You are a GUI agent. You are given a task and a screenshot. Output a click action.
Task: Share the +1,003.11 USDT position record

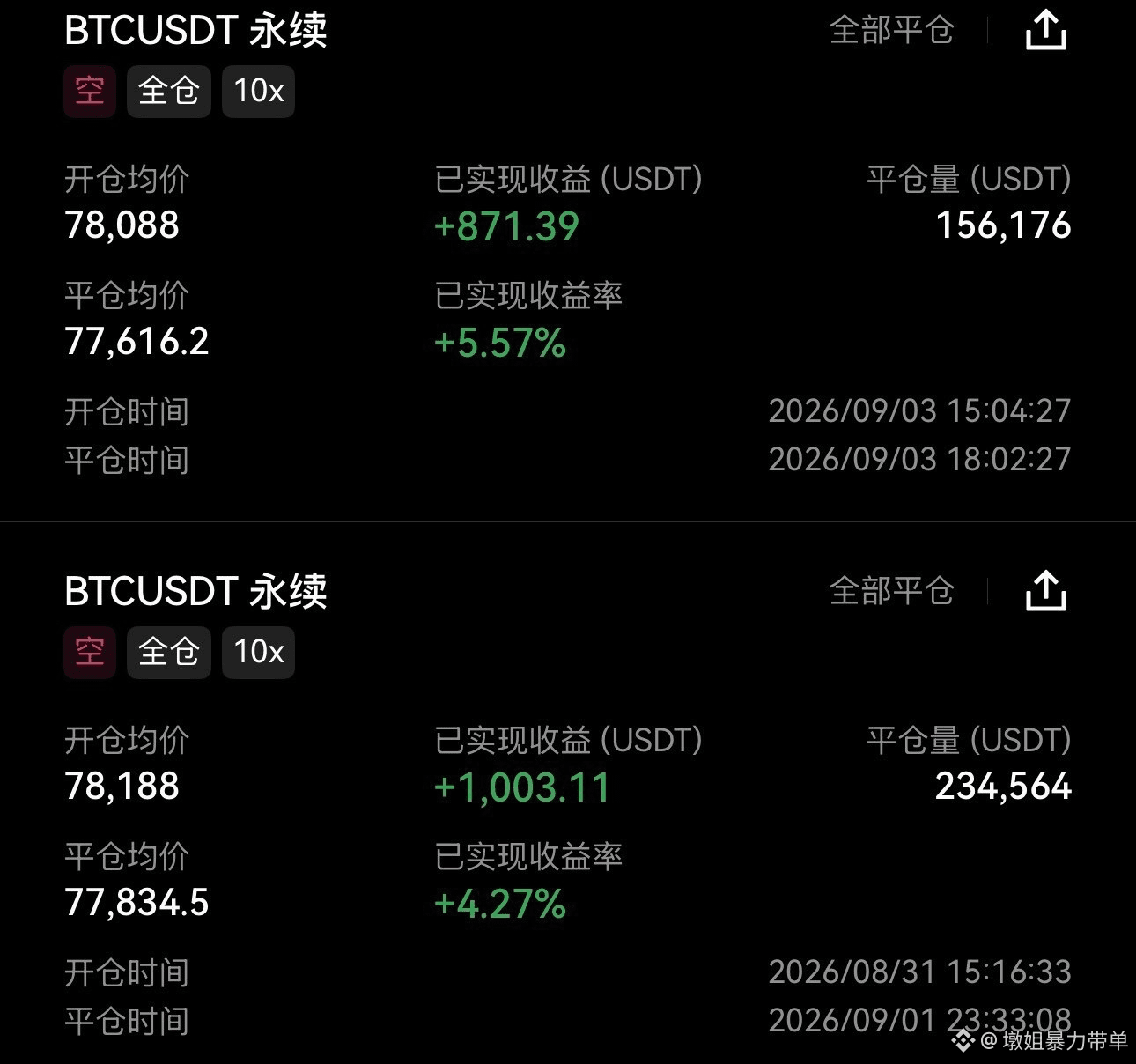1046,590
